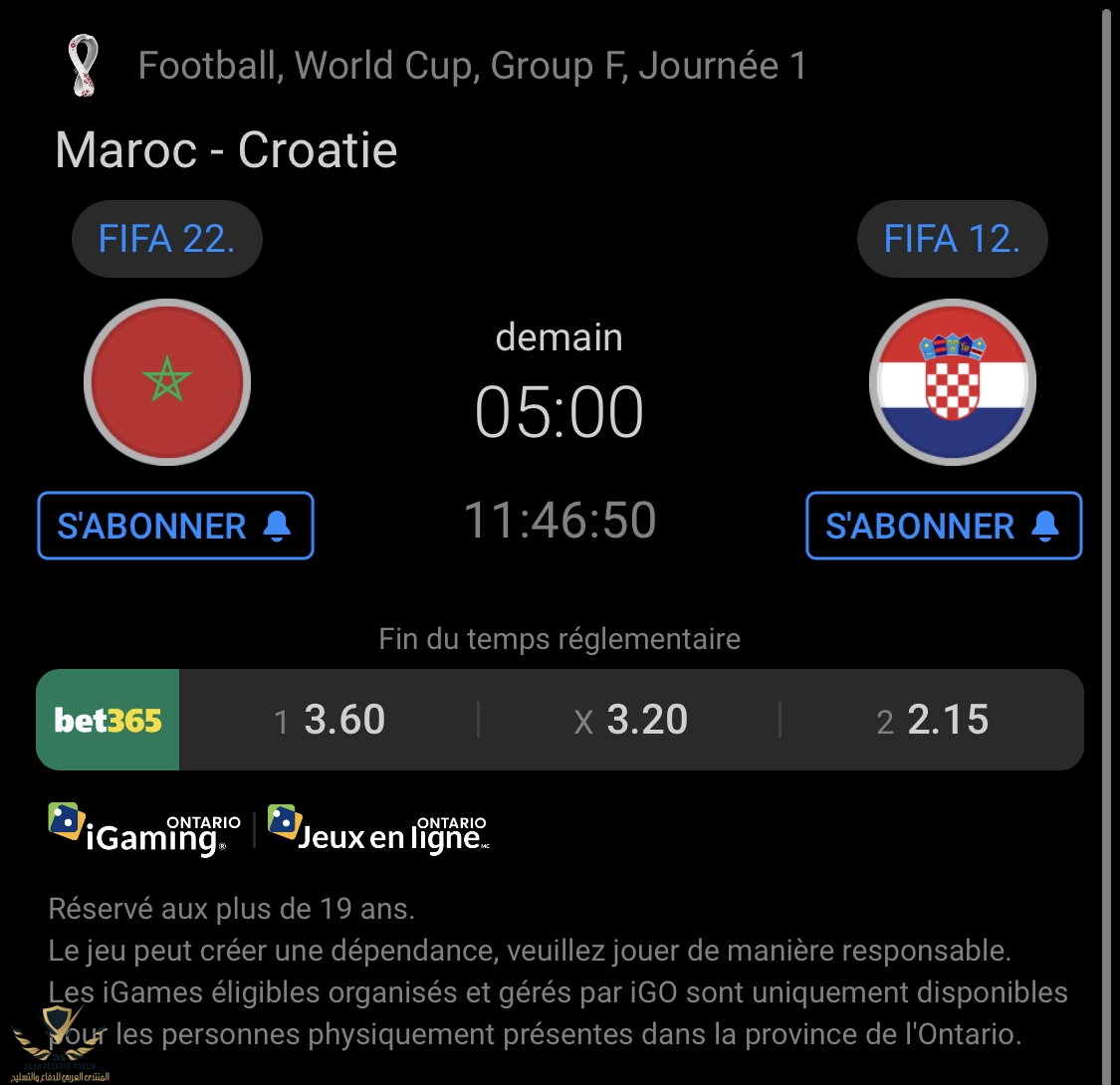Open Maroc team flag
The width and height of the screenshot is (1120, 1085).
pos(167,383)
